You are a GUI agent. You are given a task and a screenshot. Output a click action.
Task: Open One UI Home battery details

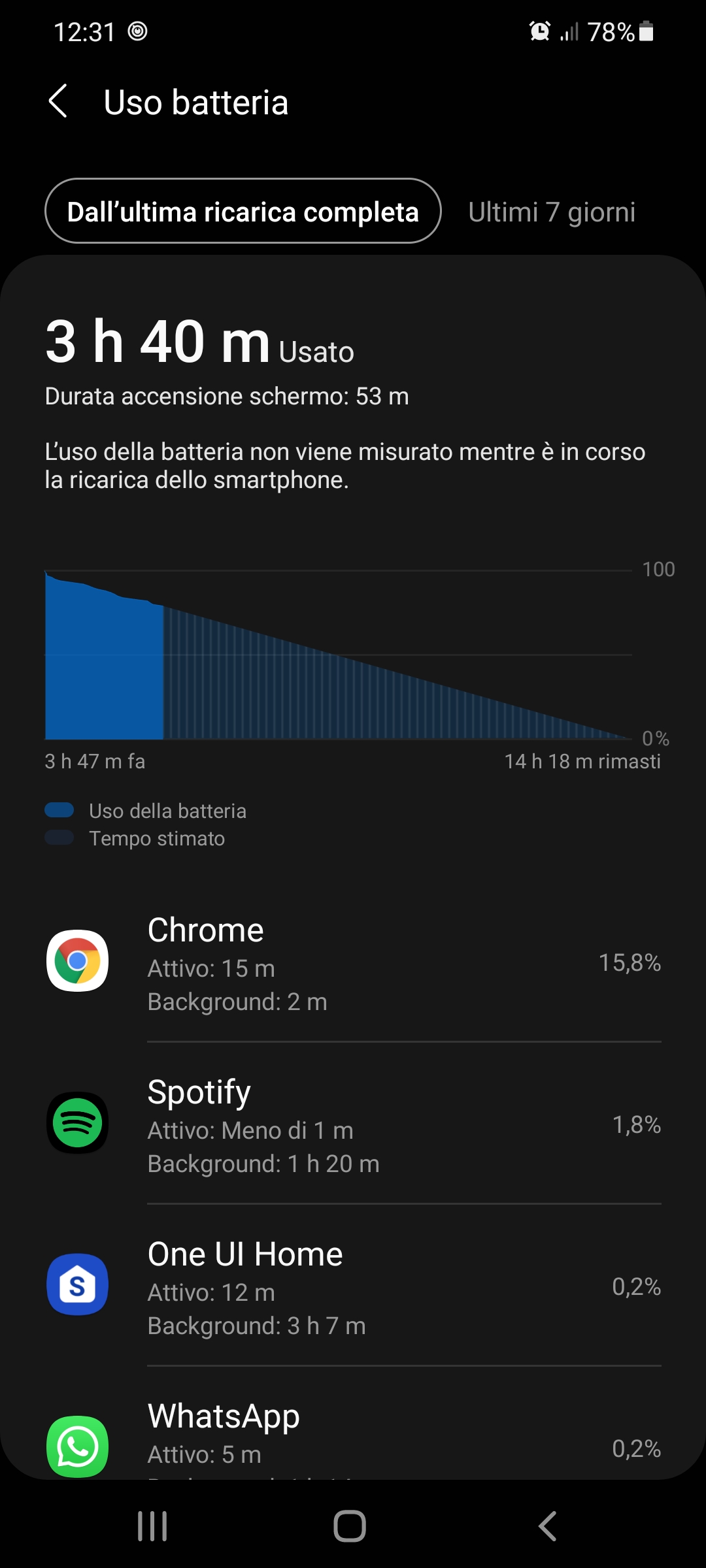pyautogui.click(x=353, y=1286)
